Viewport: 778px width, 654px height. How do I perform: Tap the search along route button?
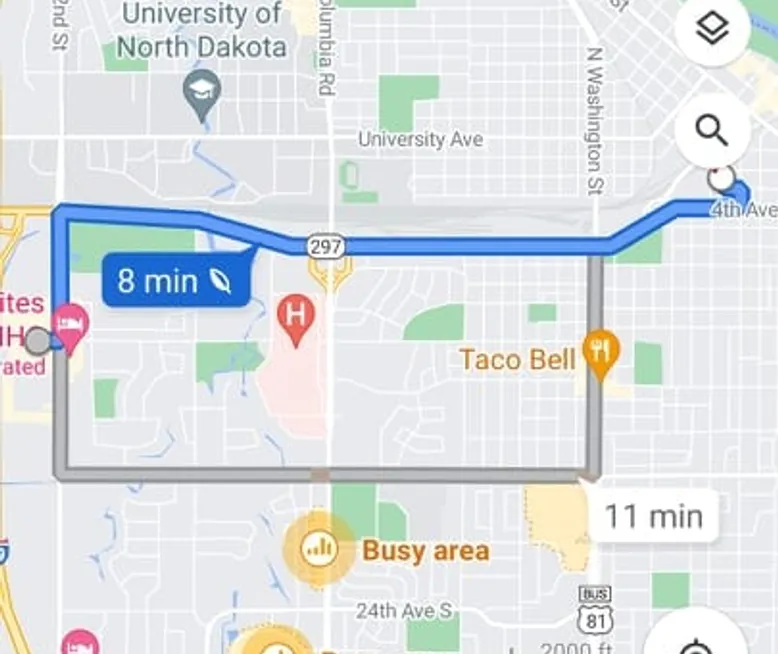[712, 130]
